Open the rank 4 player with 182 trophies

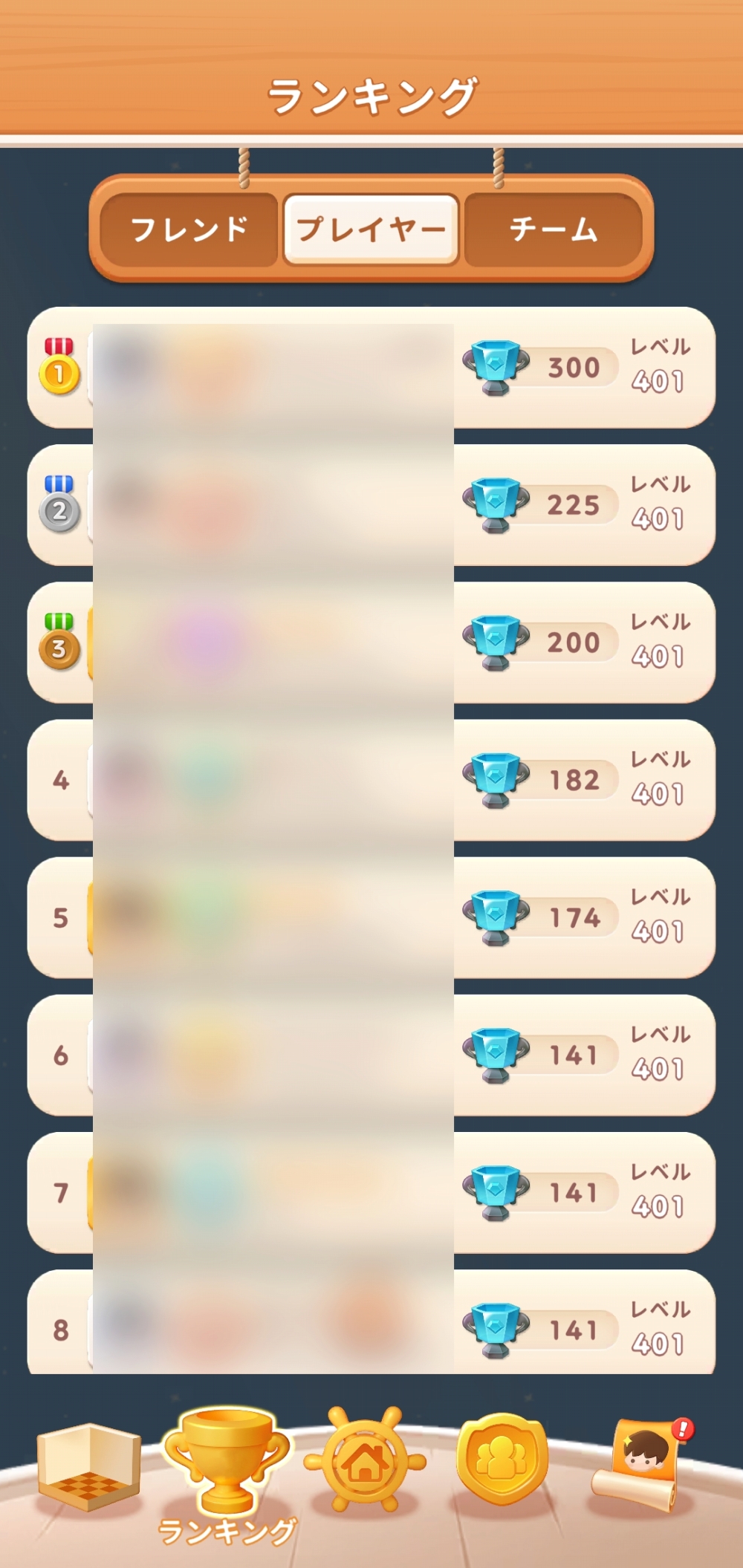tap(371, 780)
